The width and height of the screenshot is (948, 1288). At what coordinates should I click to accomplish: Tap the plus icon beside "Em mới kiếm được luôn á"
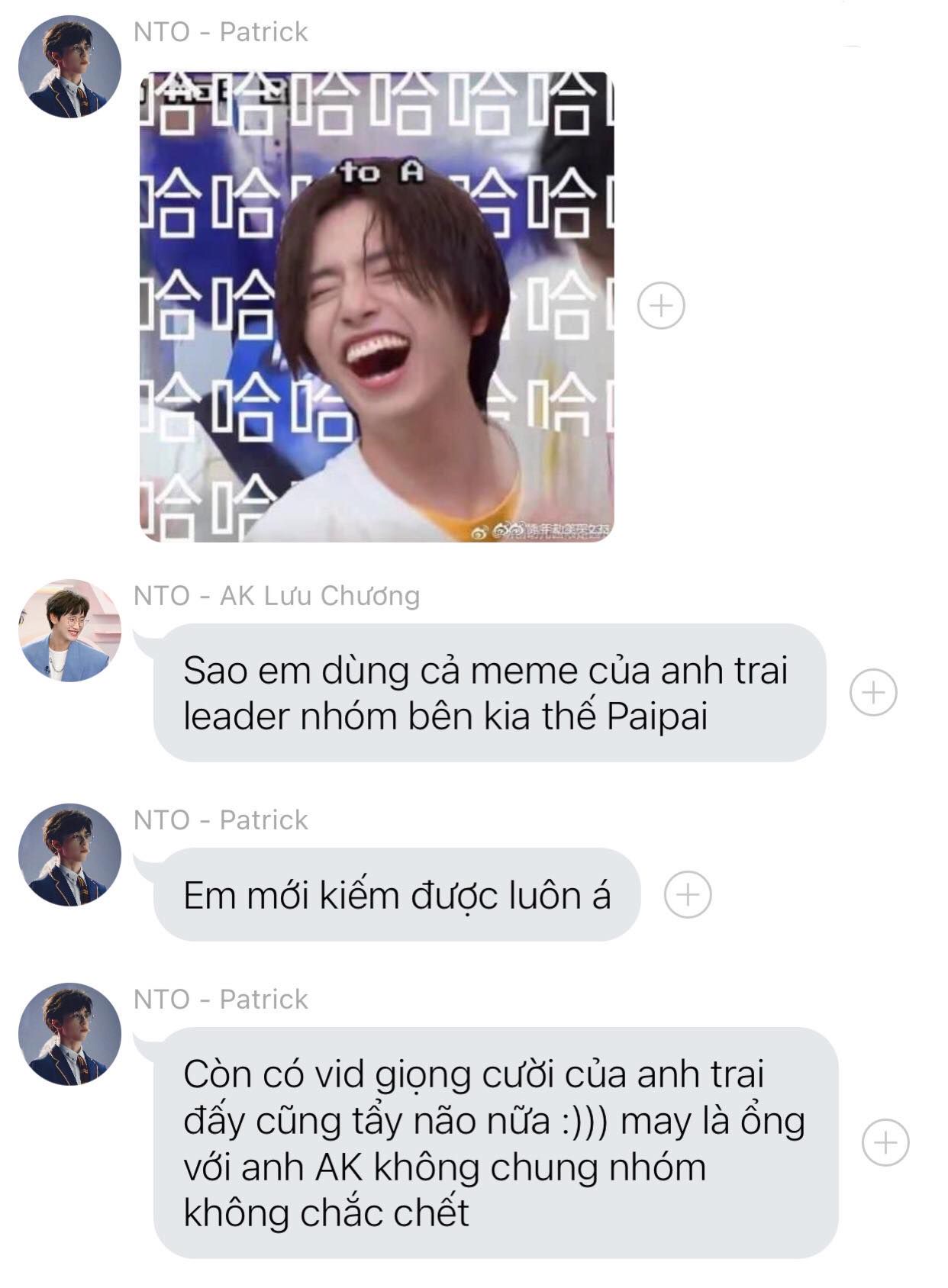pyautogui.click(x=688, y=894)
